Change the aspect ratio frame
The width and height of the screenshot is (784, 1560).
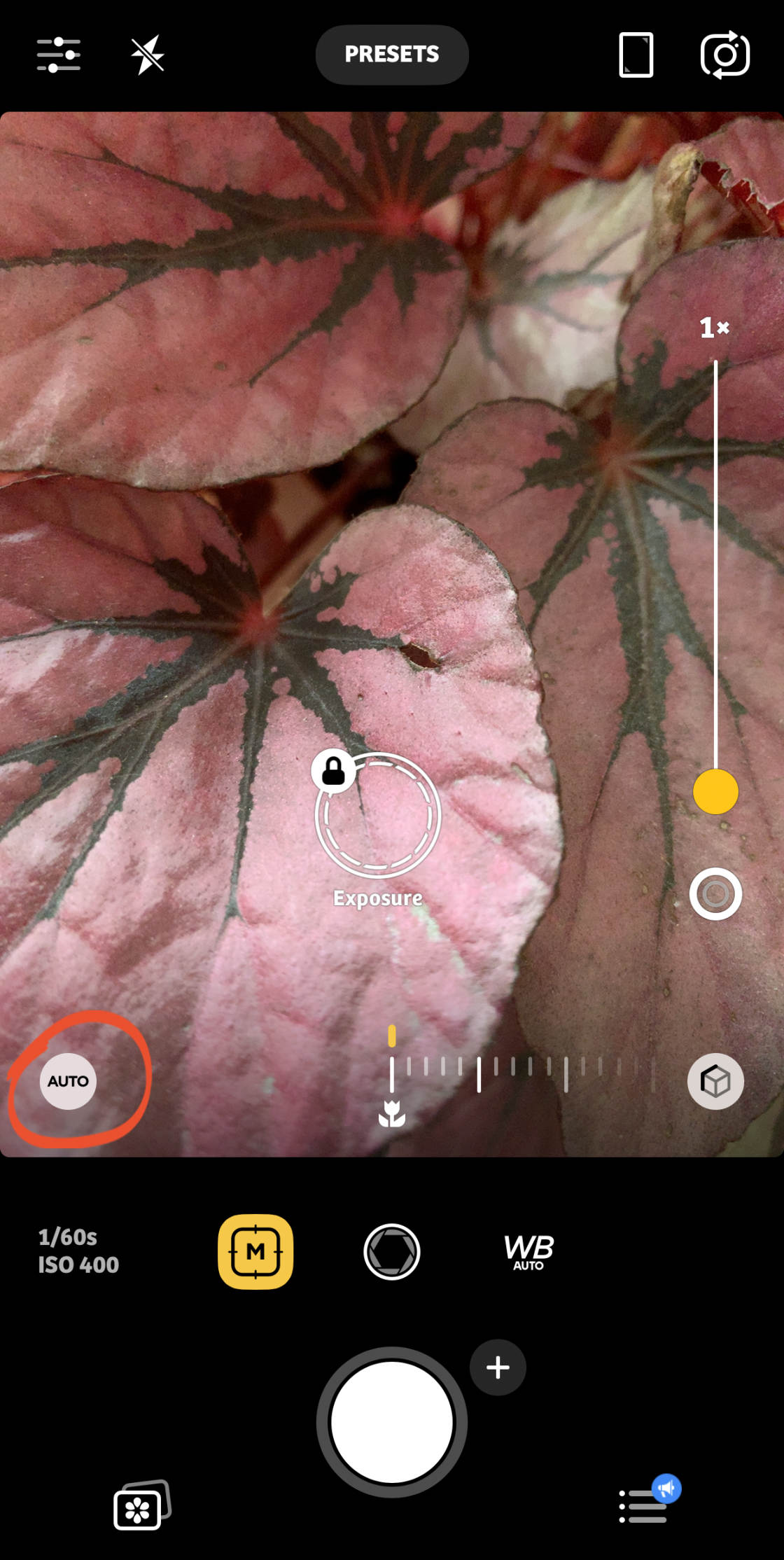coord(636,55)
